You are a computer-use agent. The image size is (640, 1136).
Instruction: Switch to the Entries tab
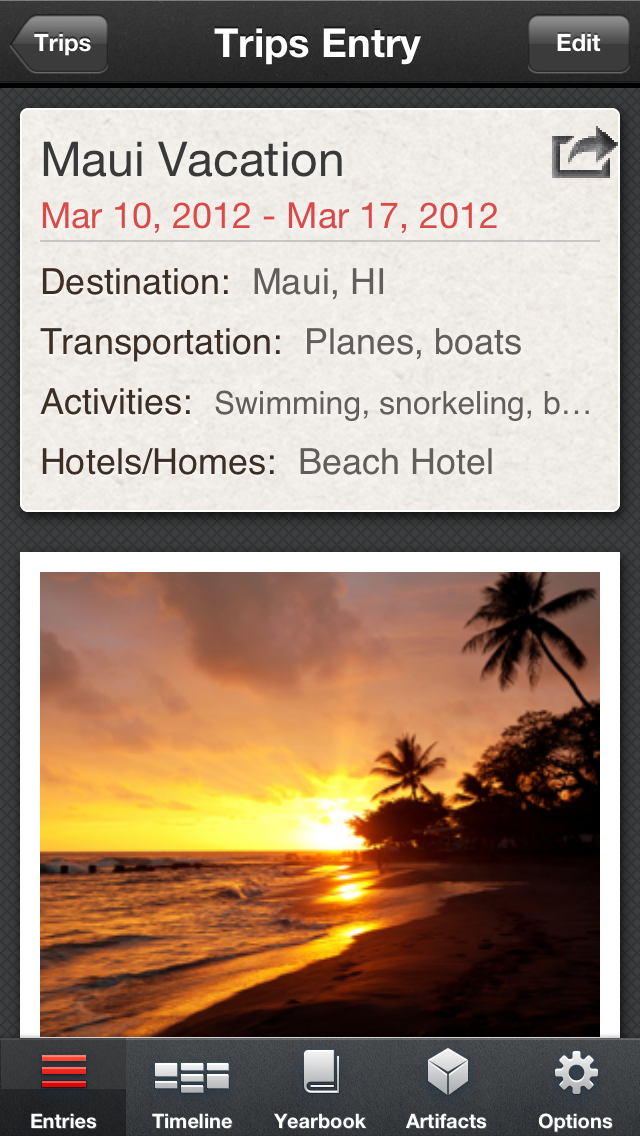click(64, 1089)
